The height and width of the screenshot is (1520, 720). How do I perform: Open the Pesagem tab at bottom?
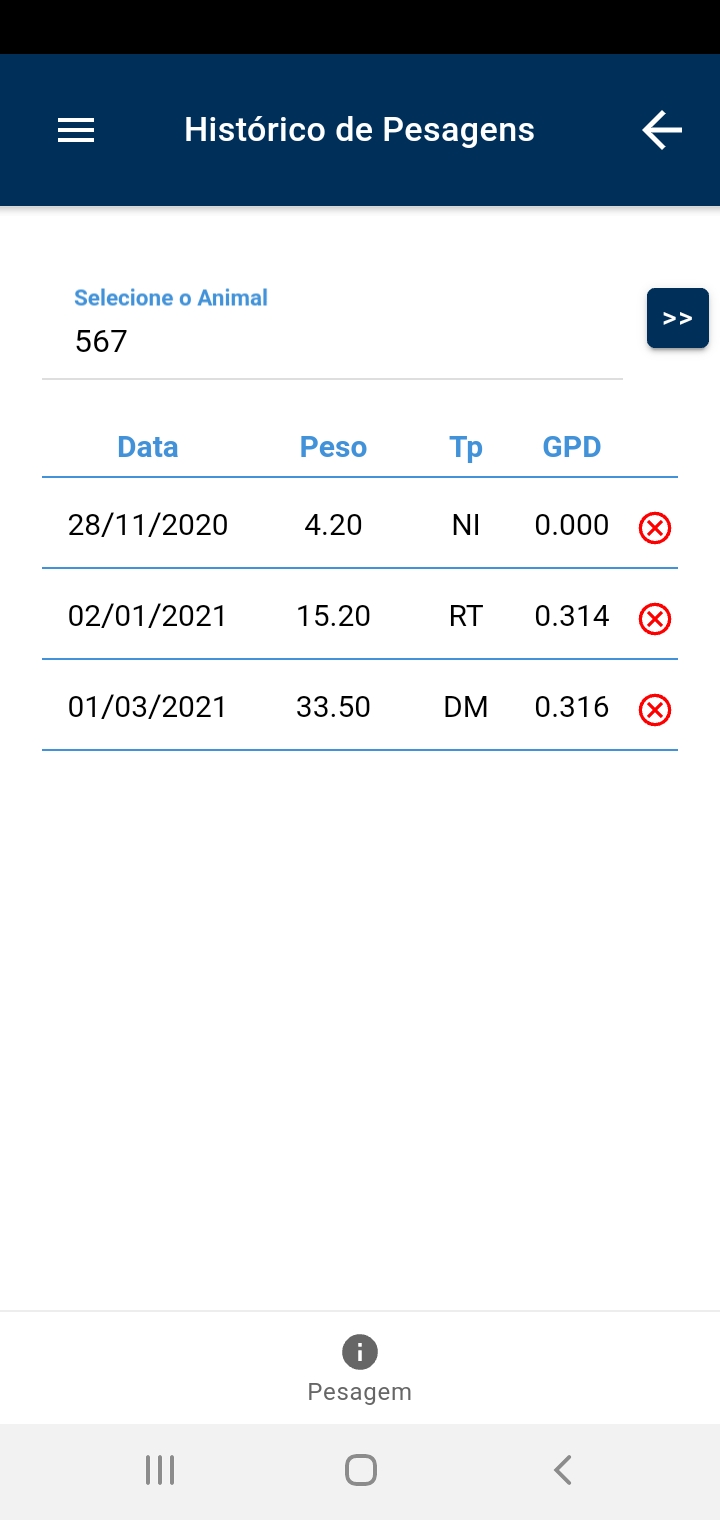pos(360,1368)
